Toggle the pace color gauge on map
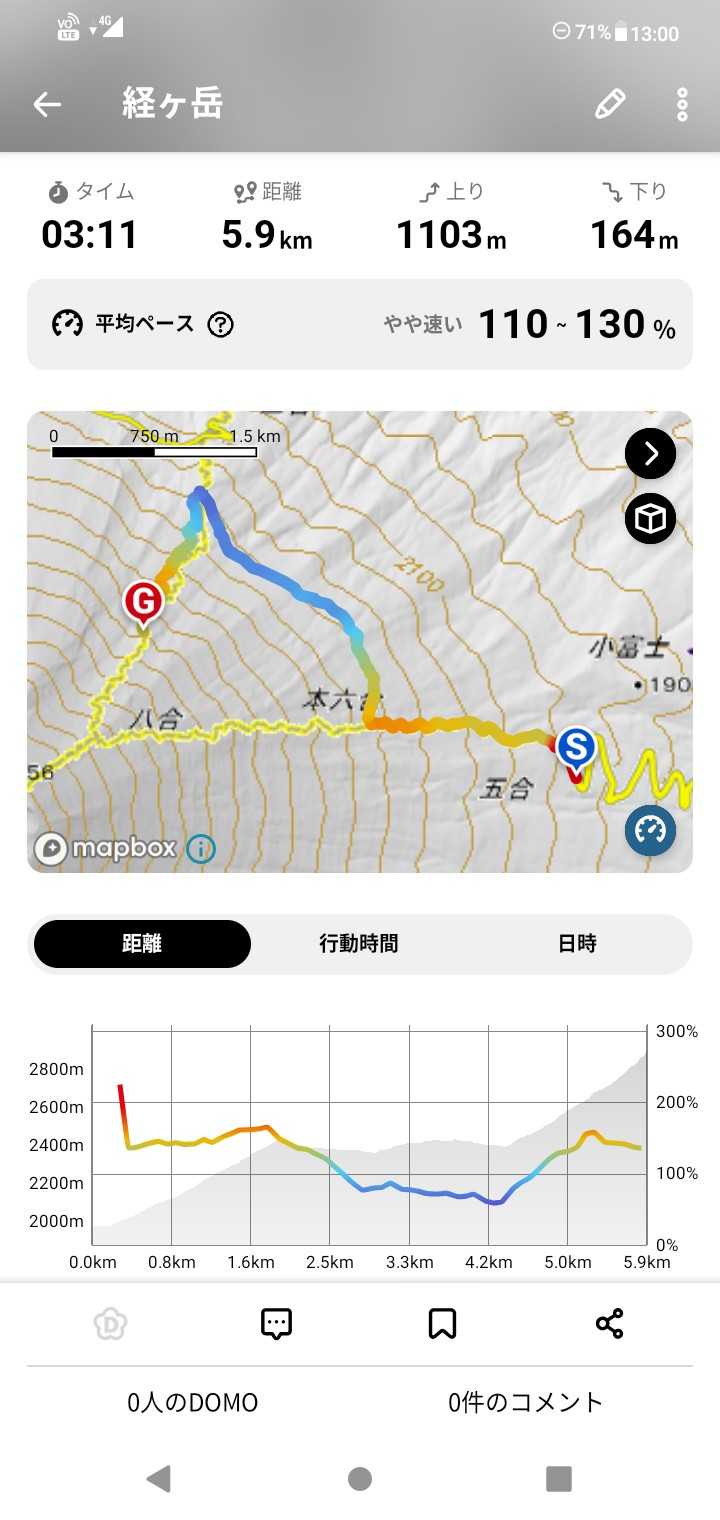The width and height of the screenshot is (720, 1520). tap(651, 831)
